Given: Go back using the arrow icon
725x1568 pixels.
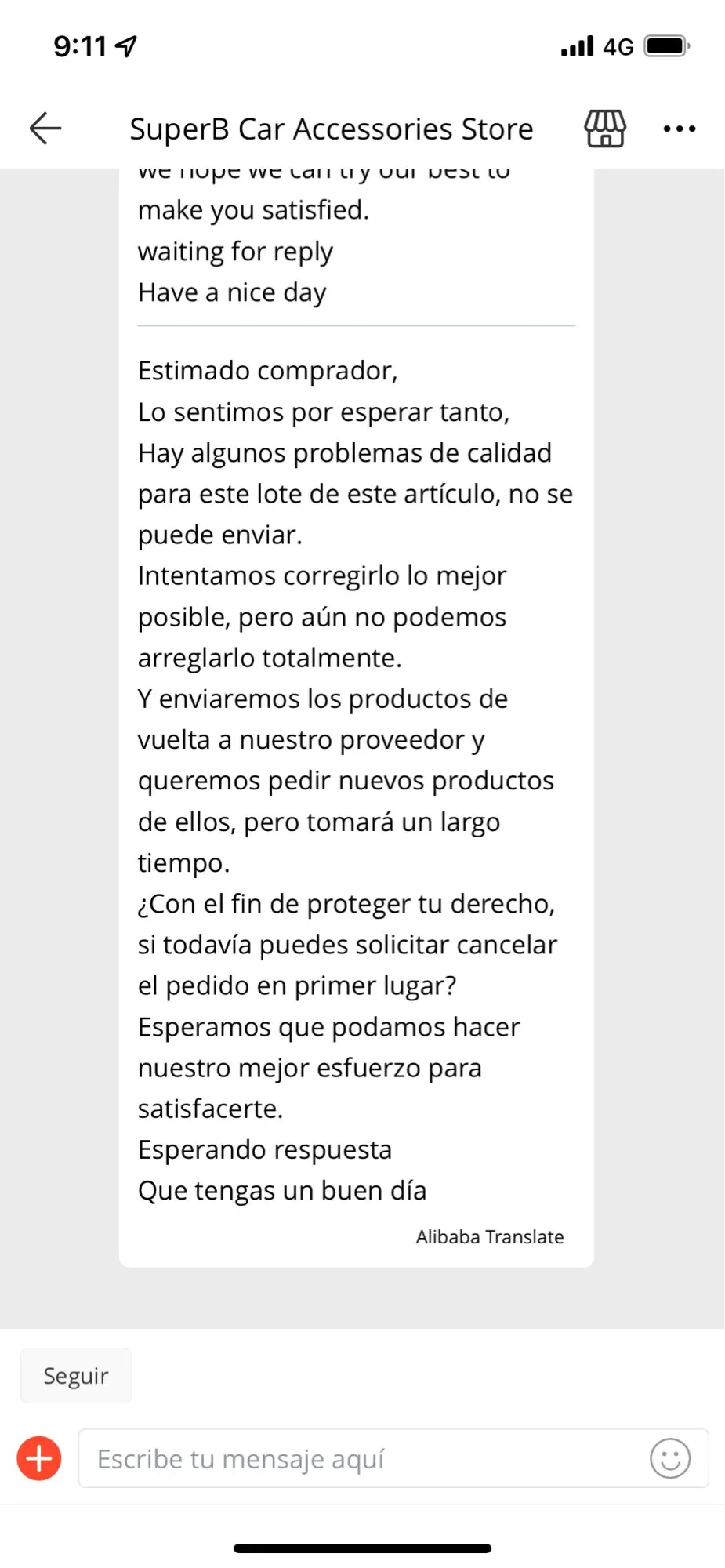Looking at the screenshot, I should click(45, 129).
